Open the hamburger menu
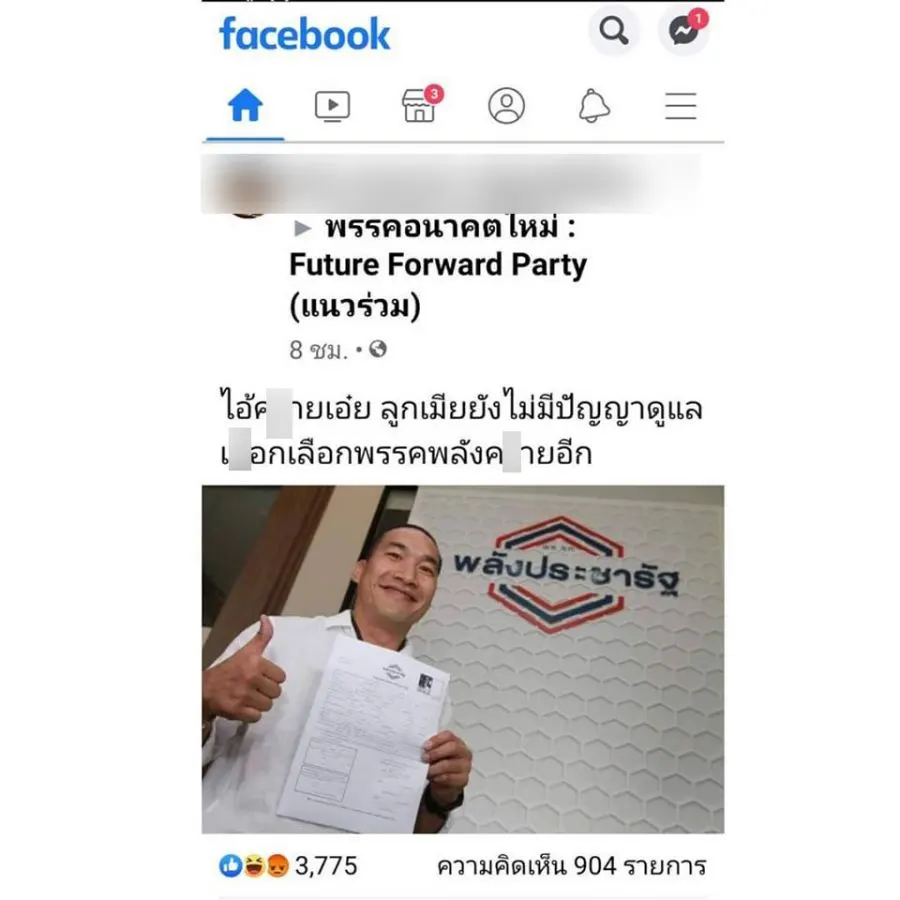900x900 pixels. (x=680, y=105)
